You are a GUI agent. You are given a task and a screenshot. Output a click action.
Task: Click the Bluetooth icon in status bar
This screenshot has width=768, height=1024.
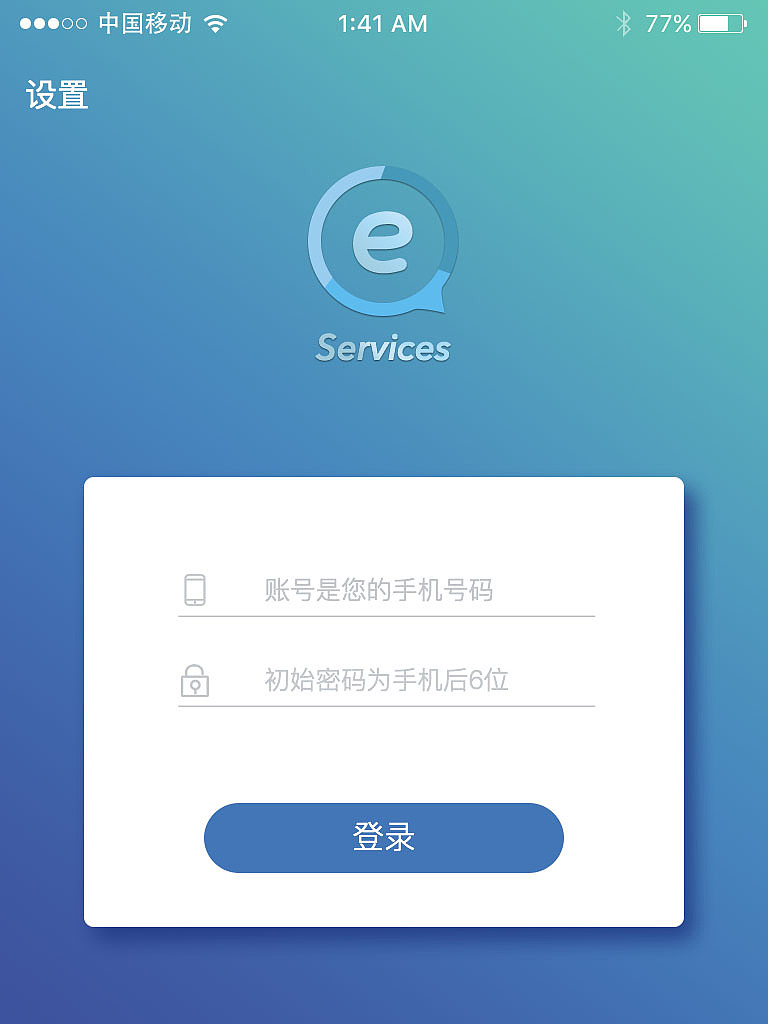[626, 22]
